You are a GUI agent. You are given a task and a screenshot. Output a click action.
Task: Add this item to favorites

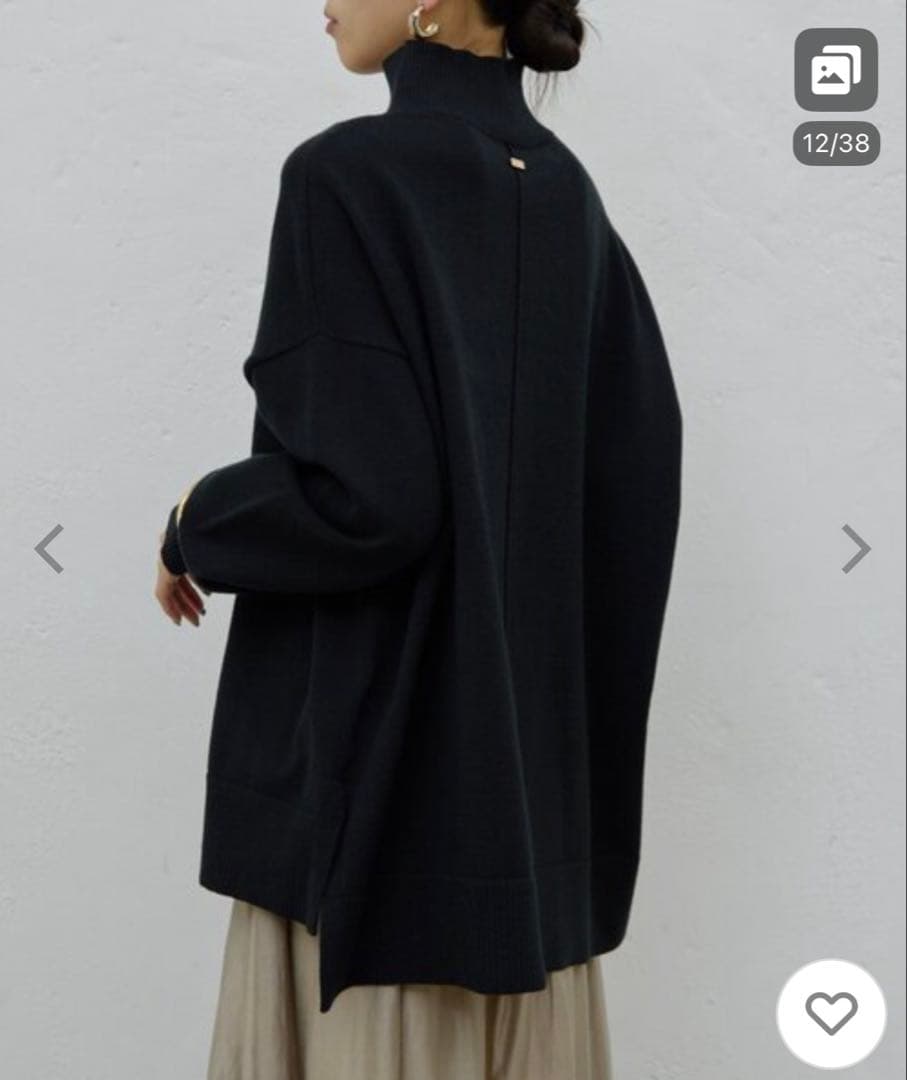[831, 1013]
